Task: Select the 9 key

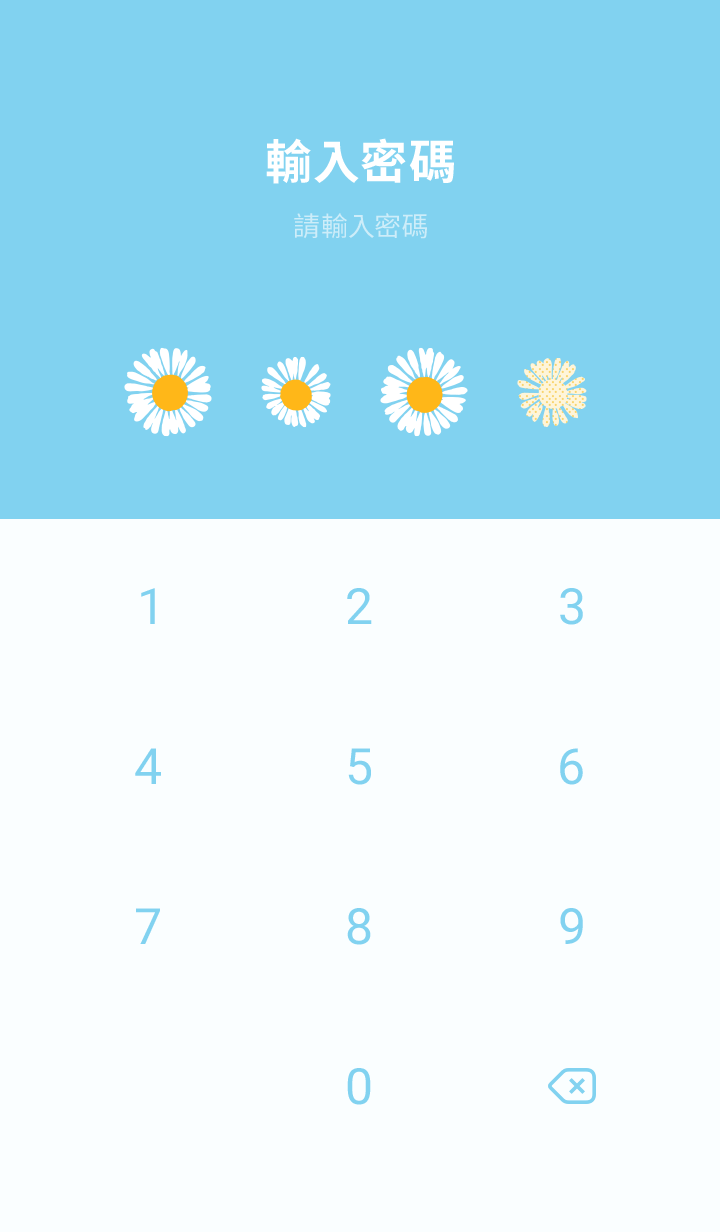Action: pyautogui.click(x=571, y=927)
